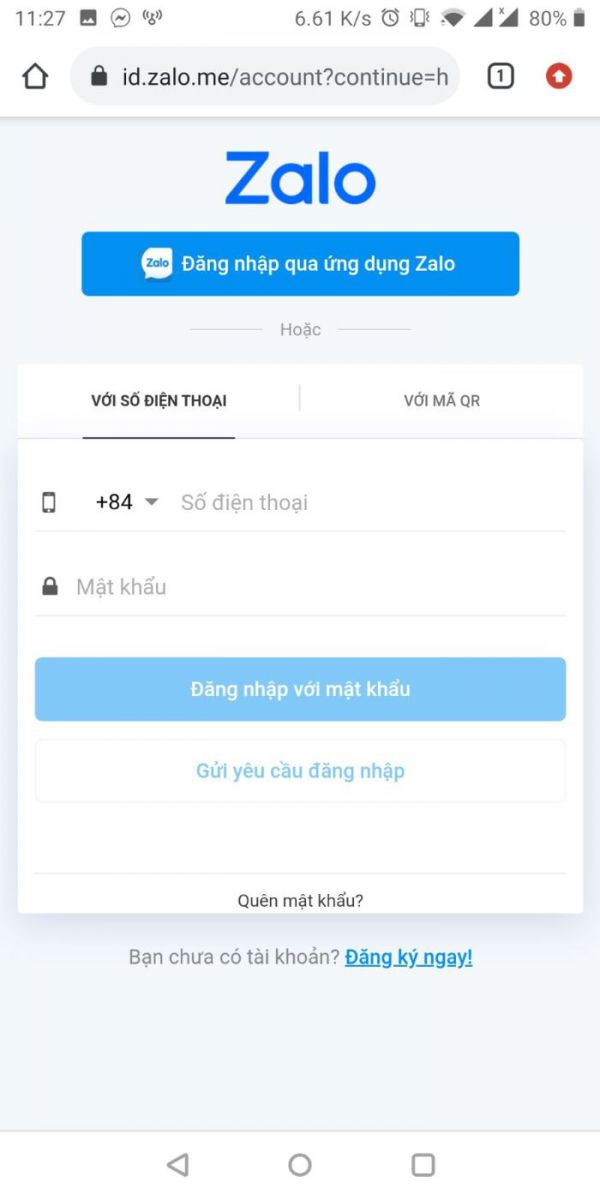Image resolution: width=600 pixels, height=1200 pixels.
Task: Switch to the Với mã QR tab
Action: [x=442, y=401]
